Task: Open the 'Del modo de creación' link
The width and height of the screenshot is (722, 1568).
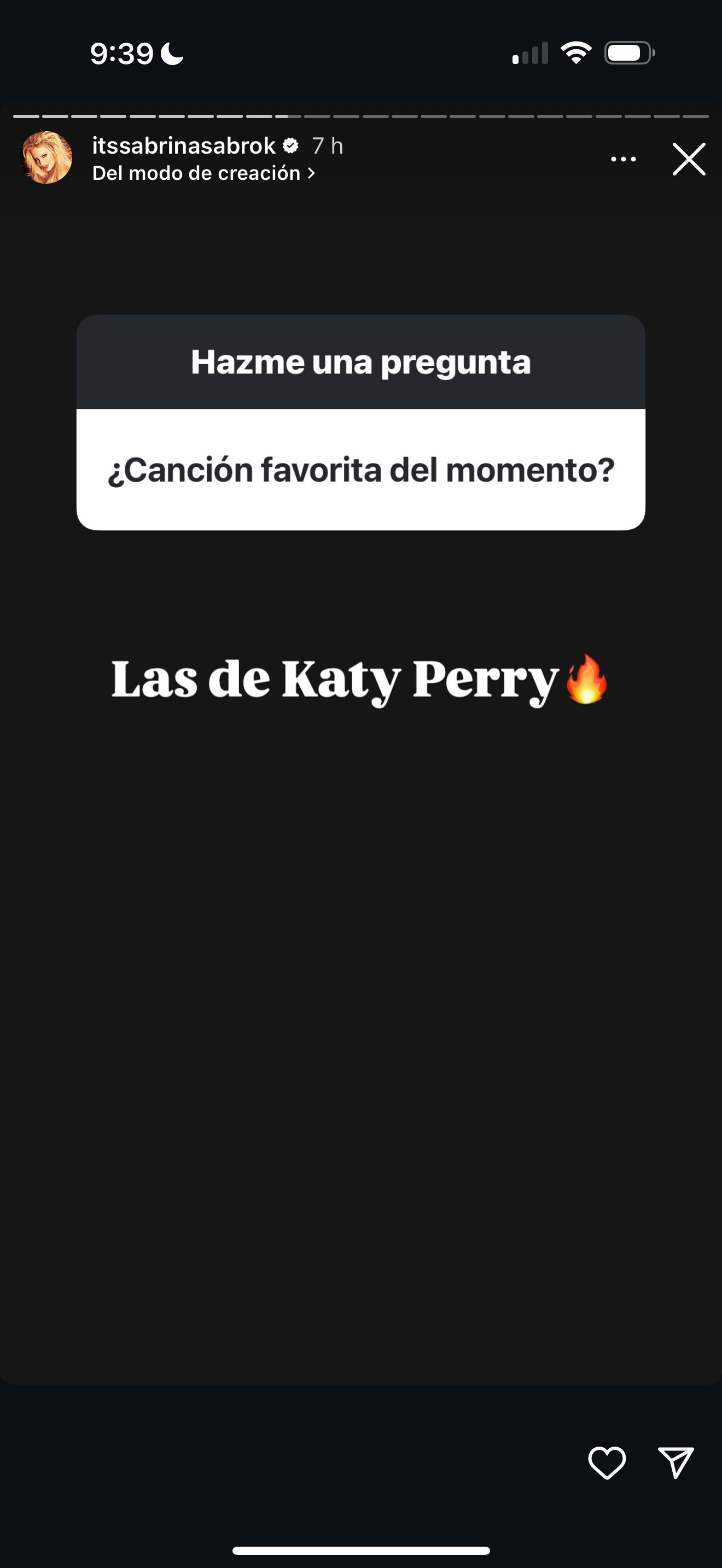Action: coord(203,173)
